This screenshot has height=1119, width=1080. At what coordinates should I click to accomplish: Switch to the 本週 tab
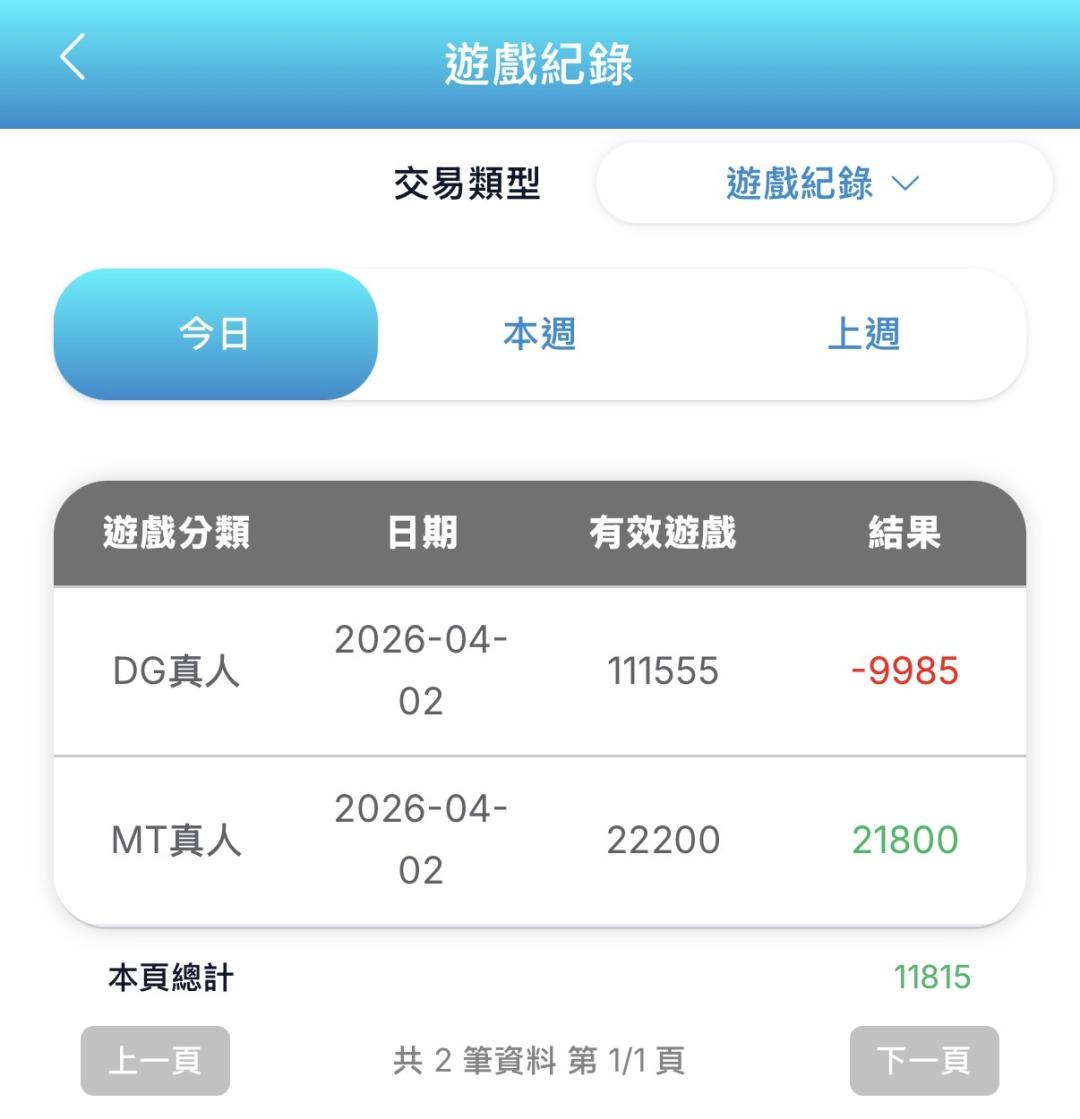pyautogui.click(x=539, y=334)
